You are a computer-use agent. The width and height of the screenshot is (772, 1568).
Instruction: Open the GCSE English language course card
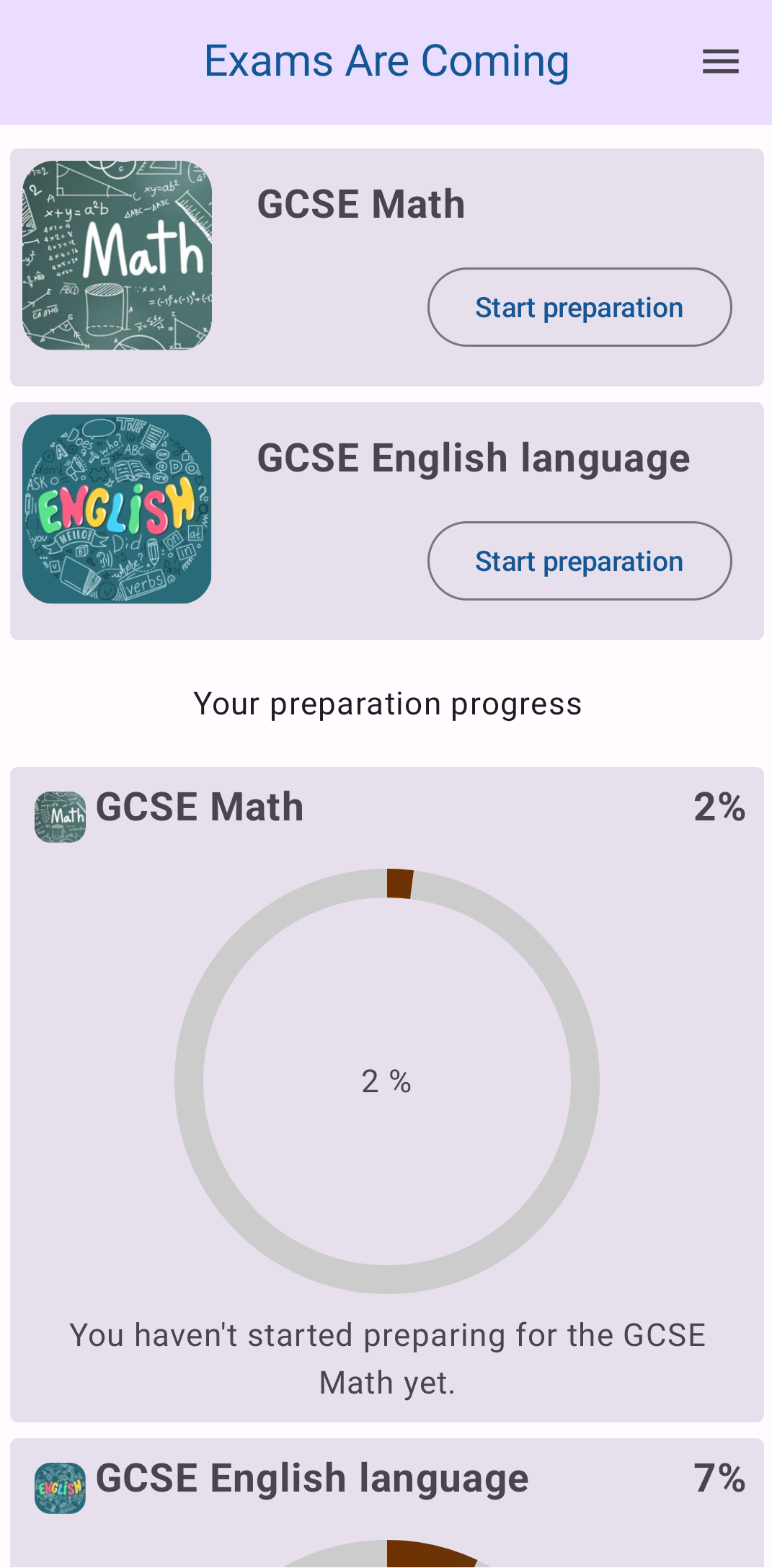point(473,459)
